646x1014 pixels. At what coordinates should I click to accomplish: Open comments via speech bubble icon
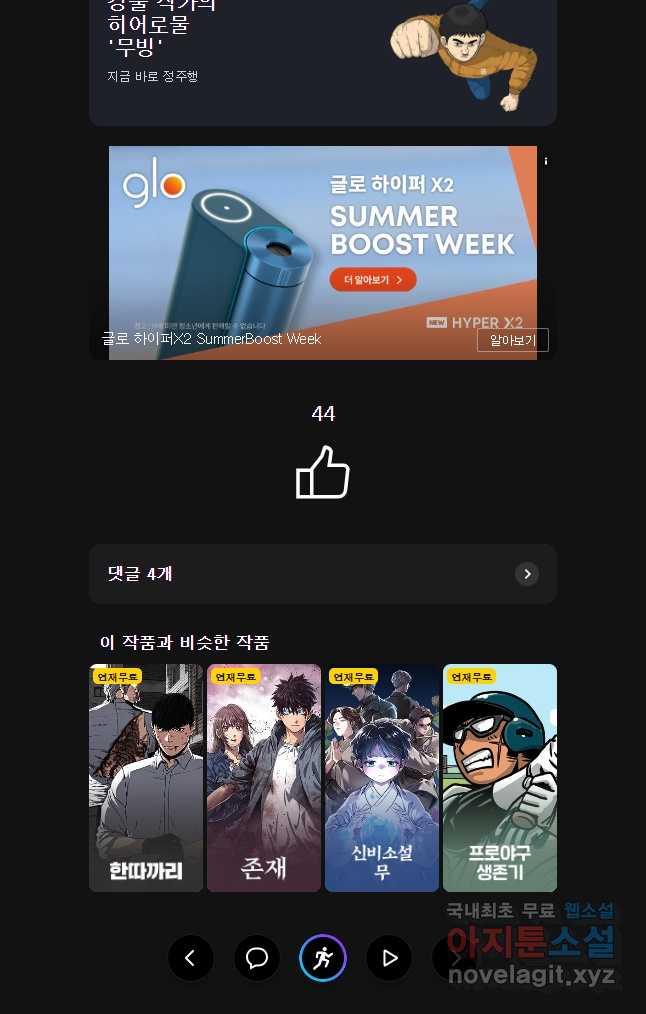[257, 959]
